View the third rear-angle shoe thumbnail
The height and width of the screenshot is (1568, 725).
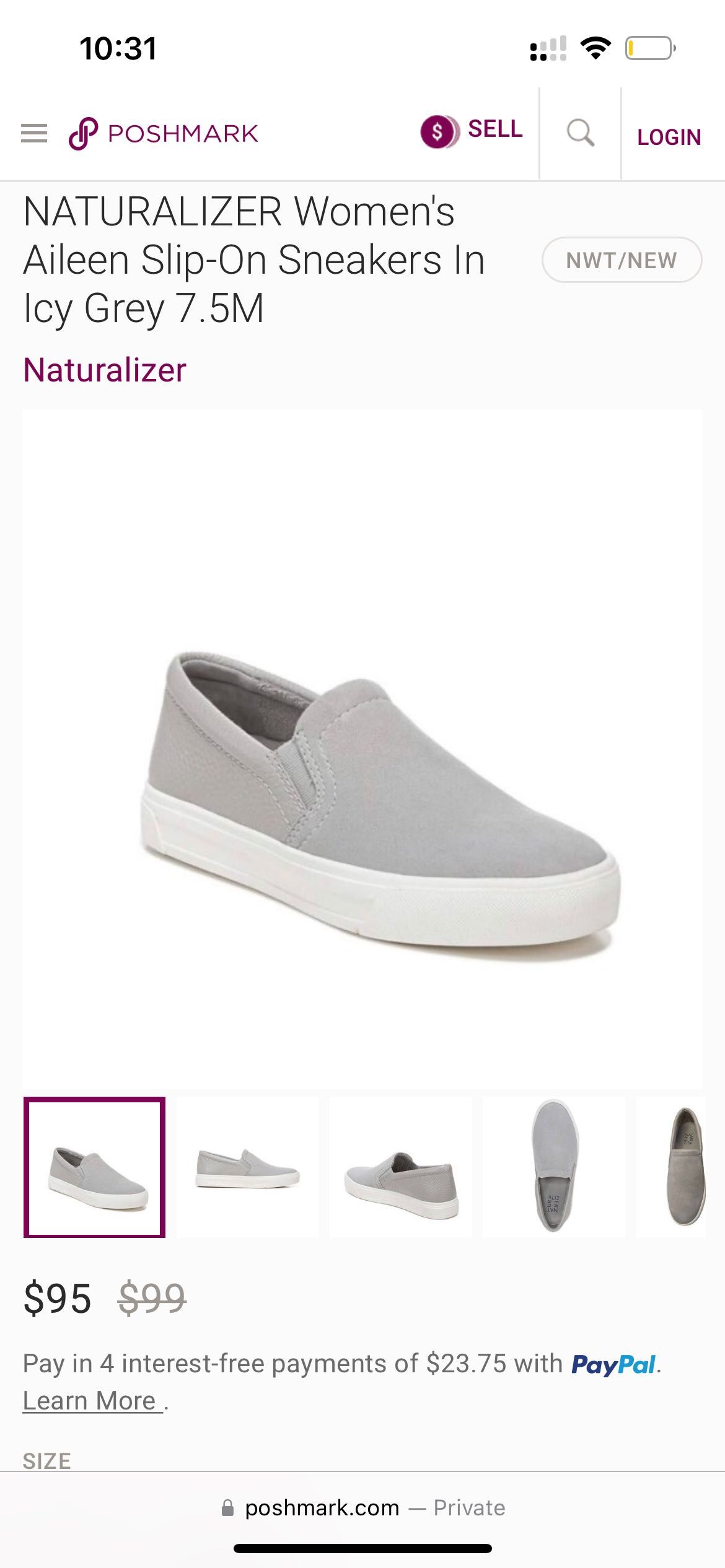coord(401,1167)
